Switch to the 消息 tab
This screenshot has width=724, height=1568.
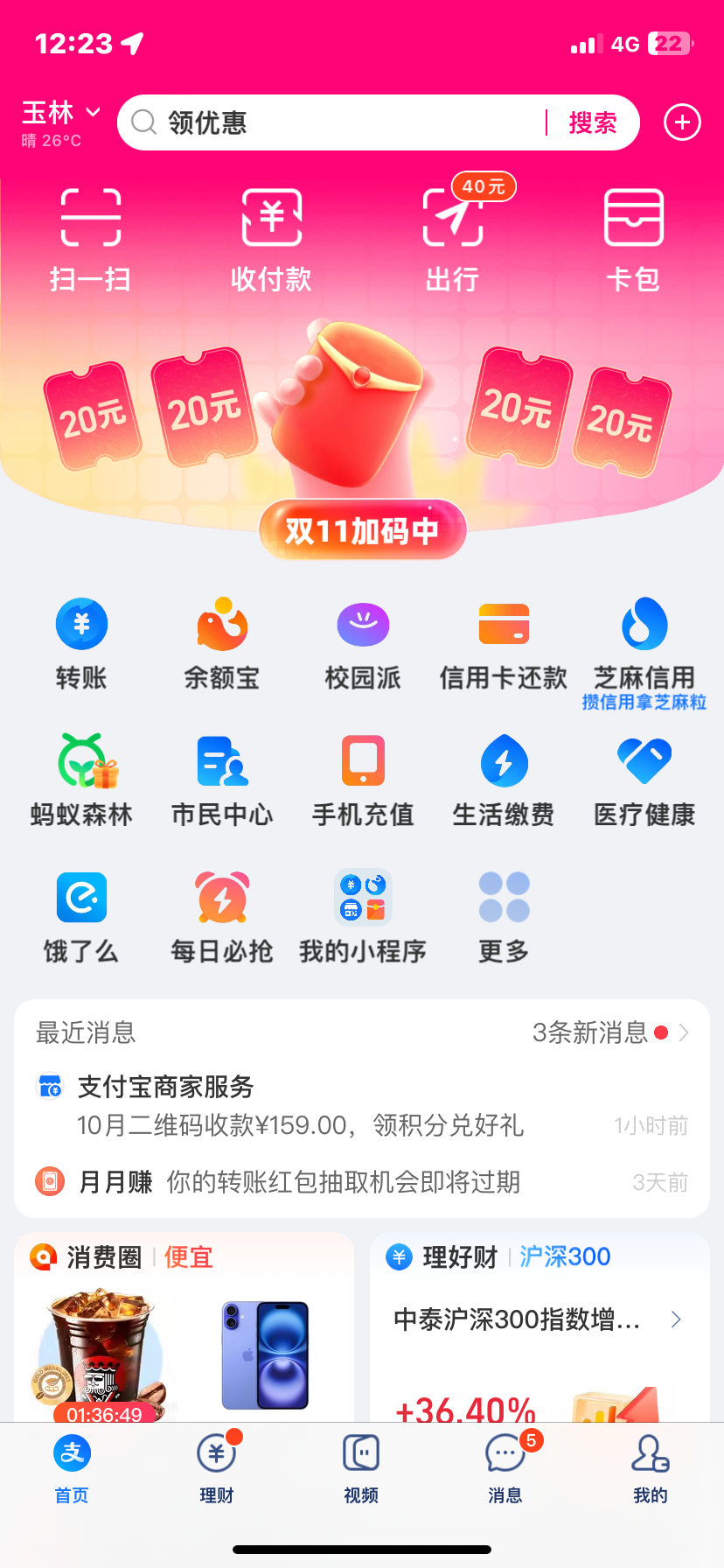[505, 1470]
